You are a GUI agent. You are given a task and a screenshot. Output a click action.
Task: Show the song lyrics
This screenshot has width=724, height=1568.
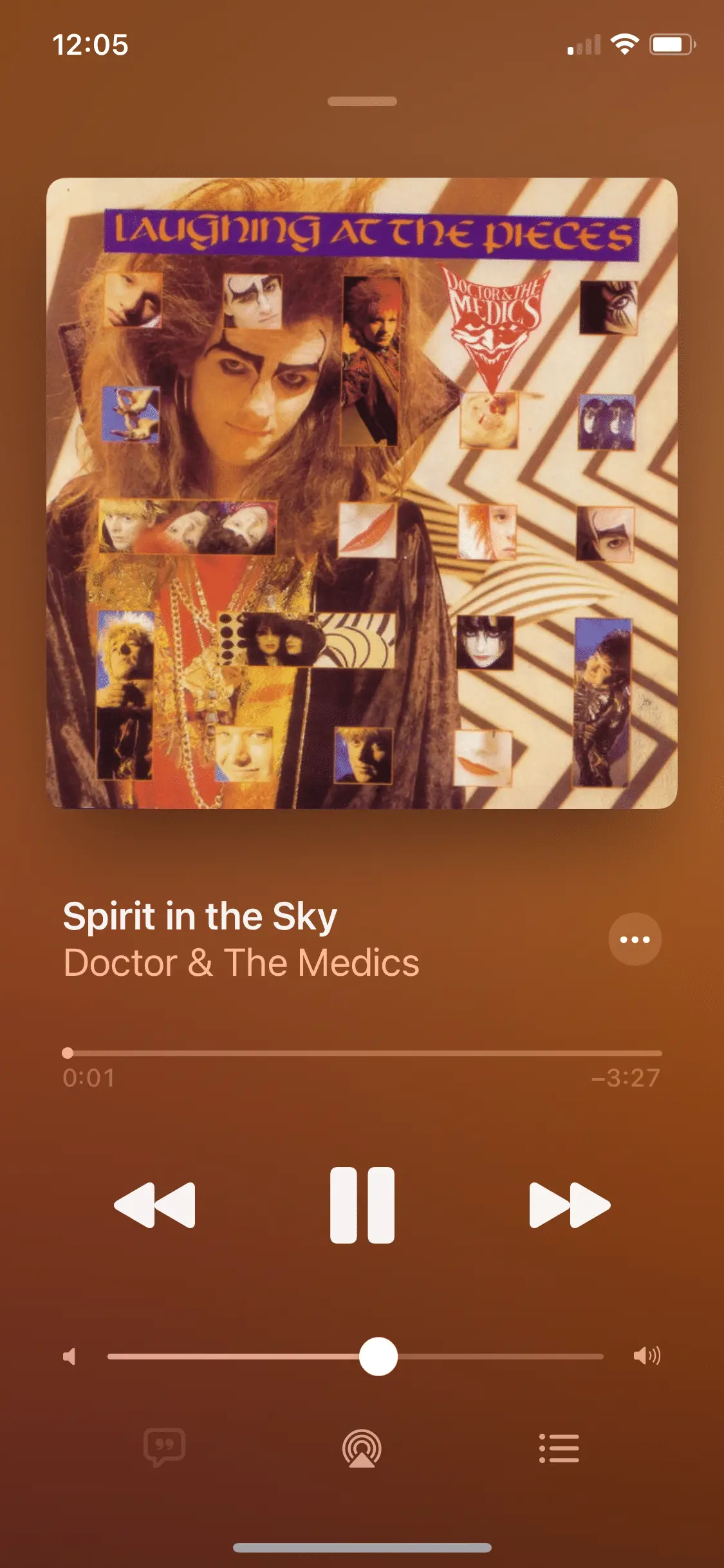[x=165, y=1448]
